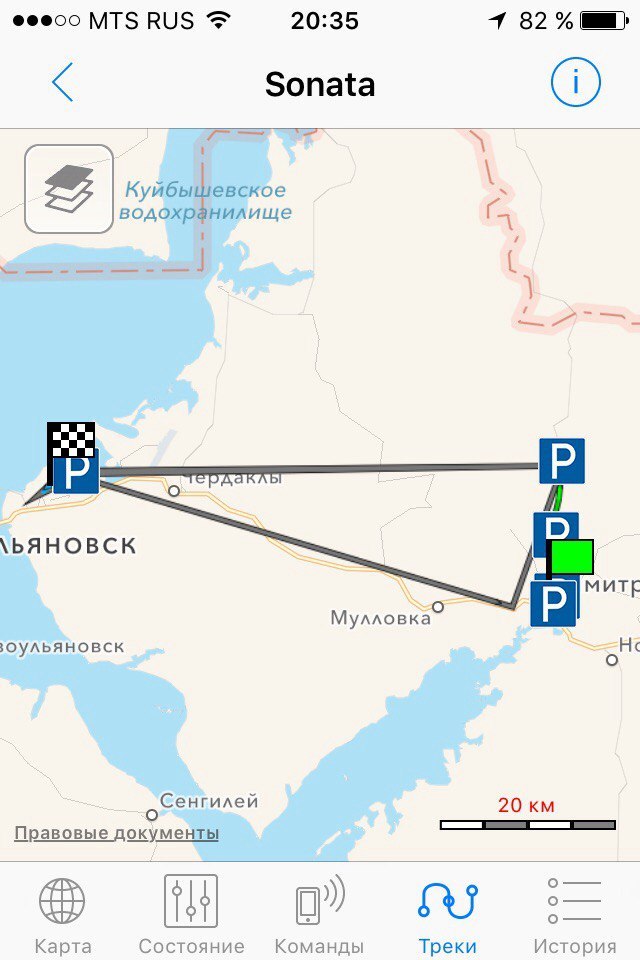This screenshot has width=640, height=960.
Task: Switch to the Состояние tab
Action: point(191,915)
